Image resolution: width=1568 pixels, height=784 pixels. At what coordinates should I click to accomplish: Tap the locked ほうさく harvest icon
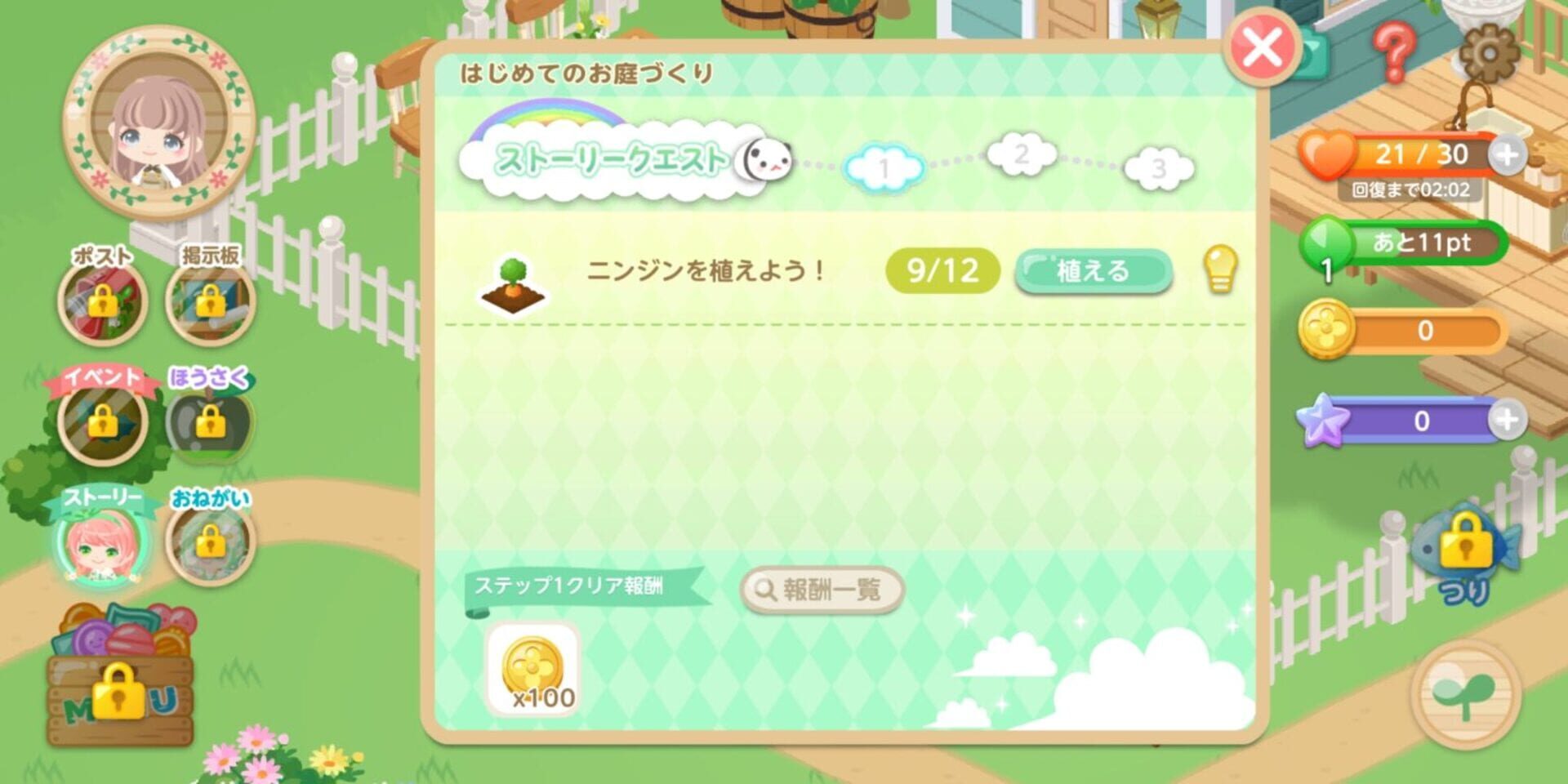tap(210, 421)
